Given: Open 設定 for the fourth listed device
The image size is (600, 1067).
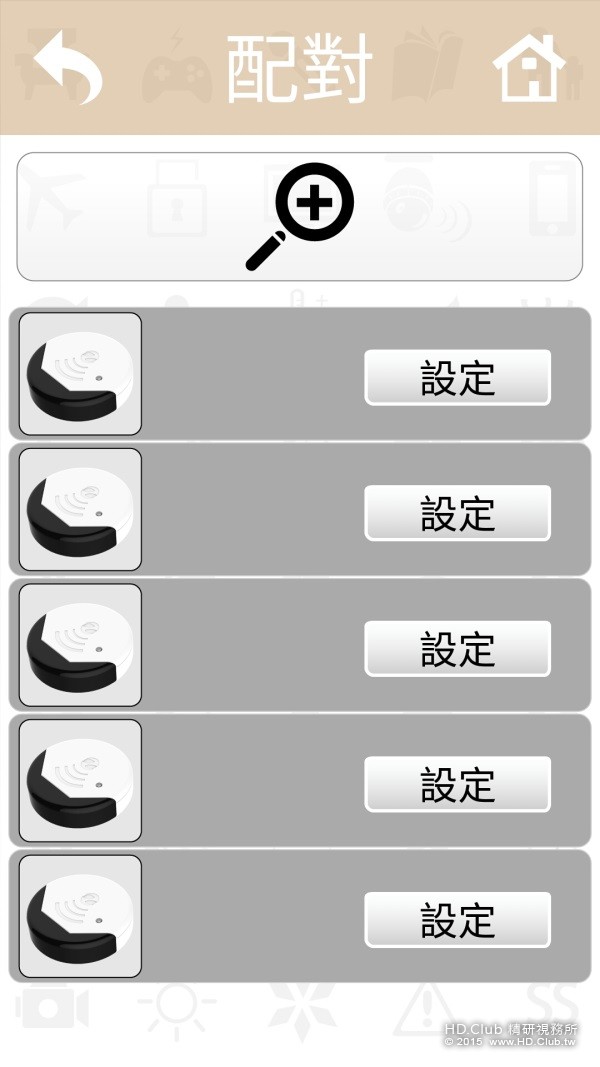Looking at the screenshot, I should click(x=457, y=784).
